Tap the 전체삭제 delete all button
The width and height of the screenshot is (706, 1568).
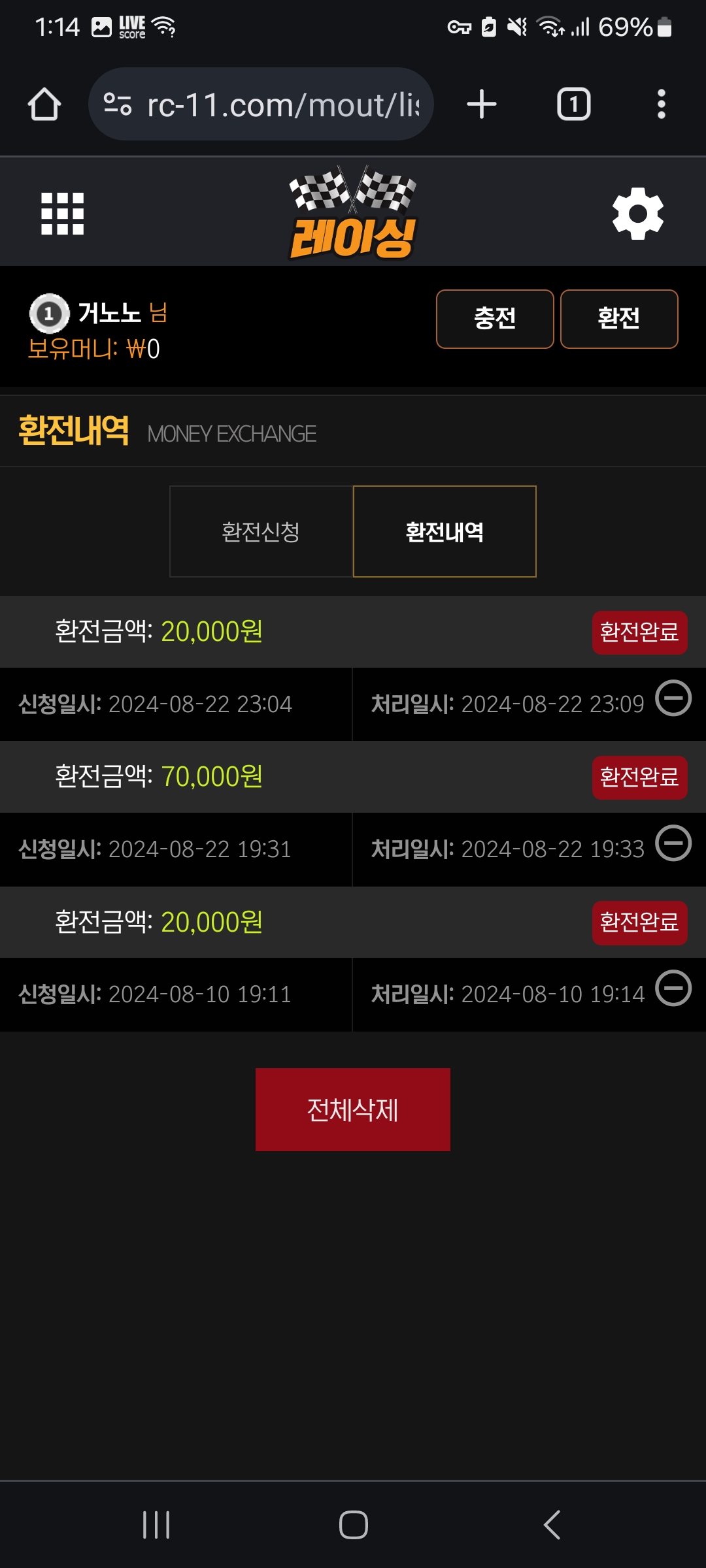353,1109
